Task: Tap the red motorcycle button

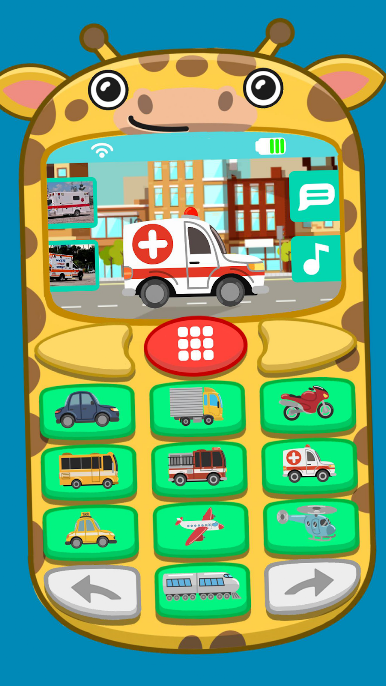Action: pyautogui.click(x=308, y=405)
